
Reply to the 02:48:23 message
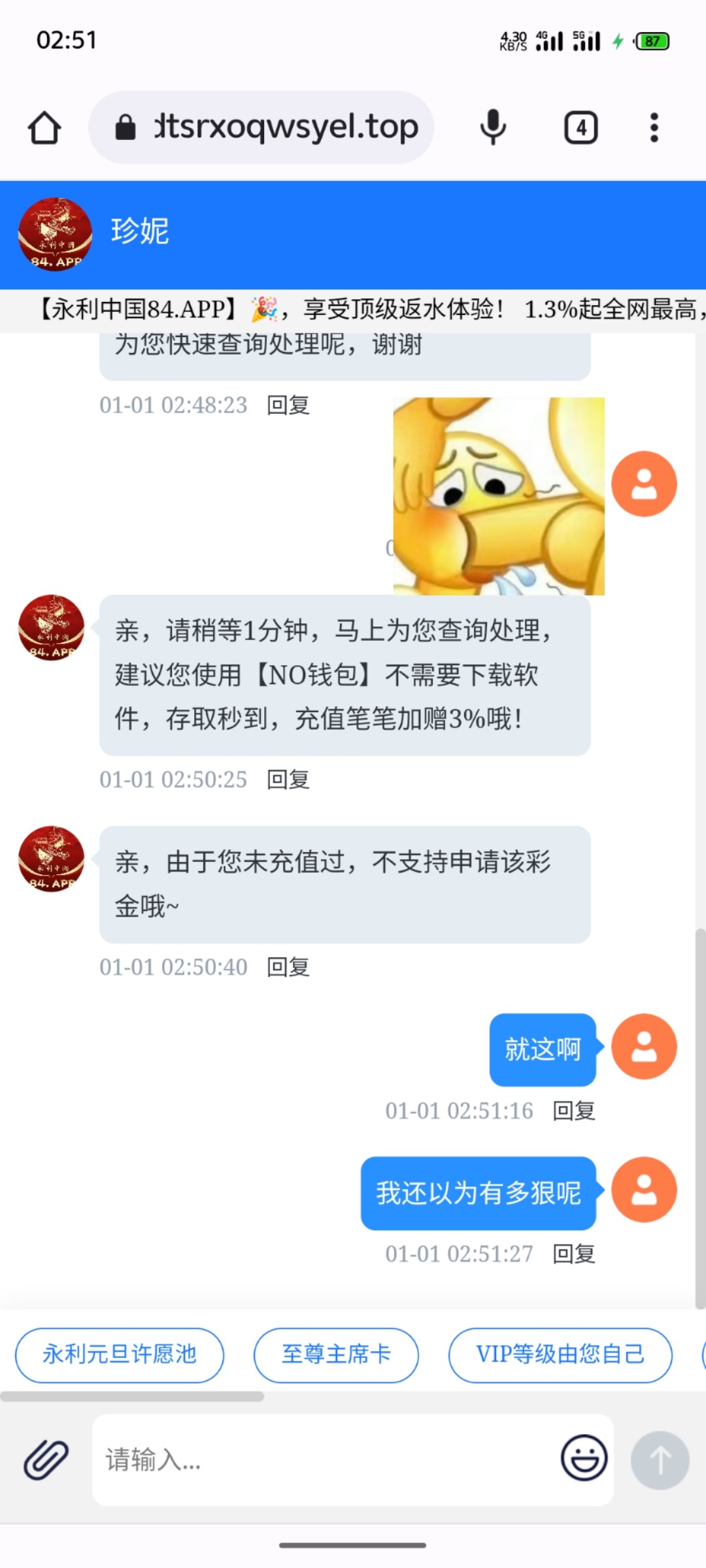pyautogui.click(x=288, y=405)
